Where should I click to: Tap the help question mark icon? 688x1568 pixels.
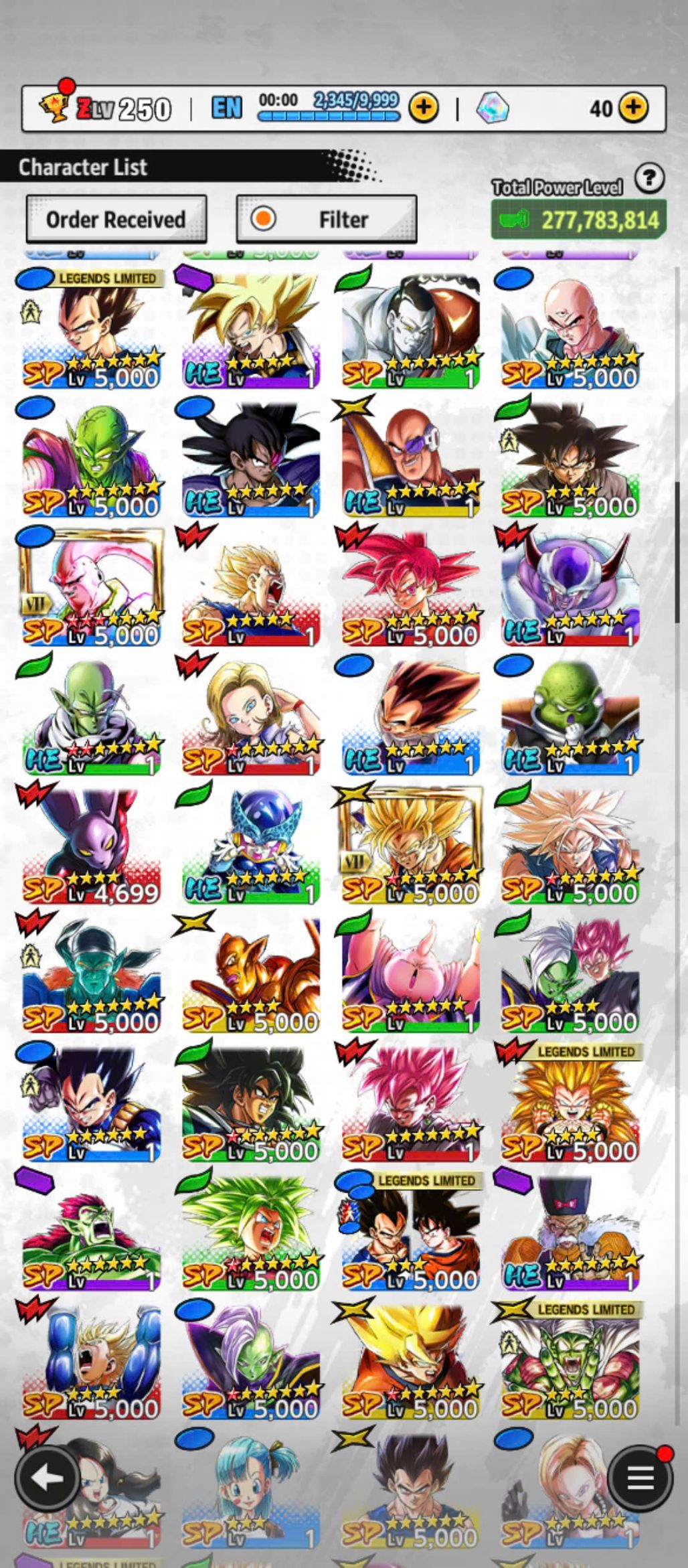(x=649, y=178)
